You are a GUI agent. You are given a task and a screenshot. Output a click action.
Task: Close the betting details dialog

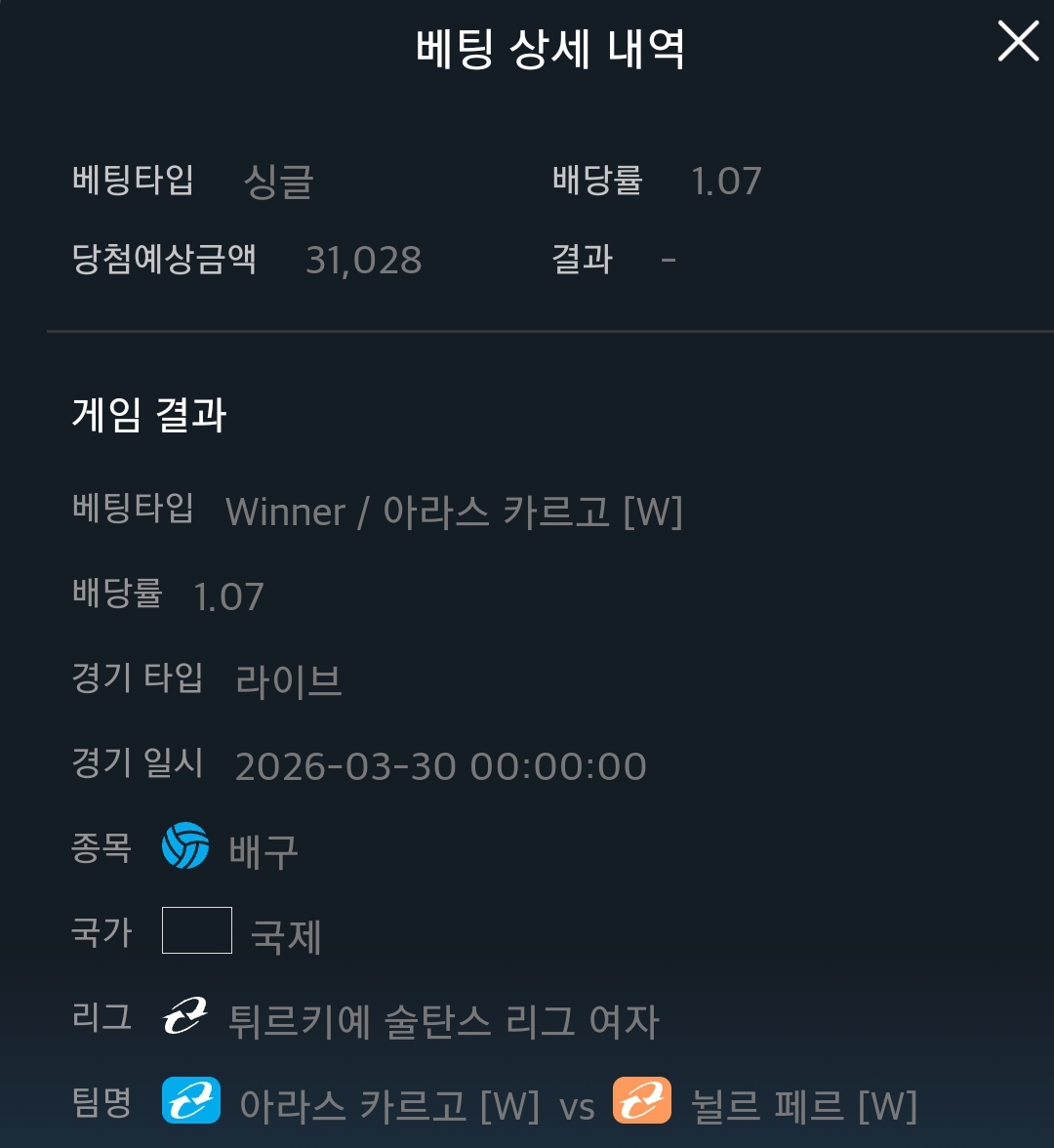pyautogui.click(x=1018, y=42)
